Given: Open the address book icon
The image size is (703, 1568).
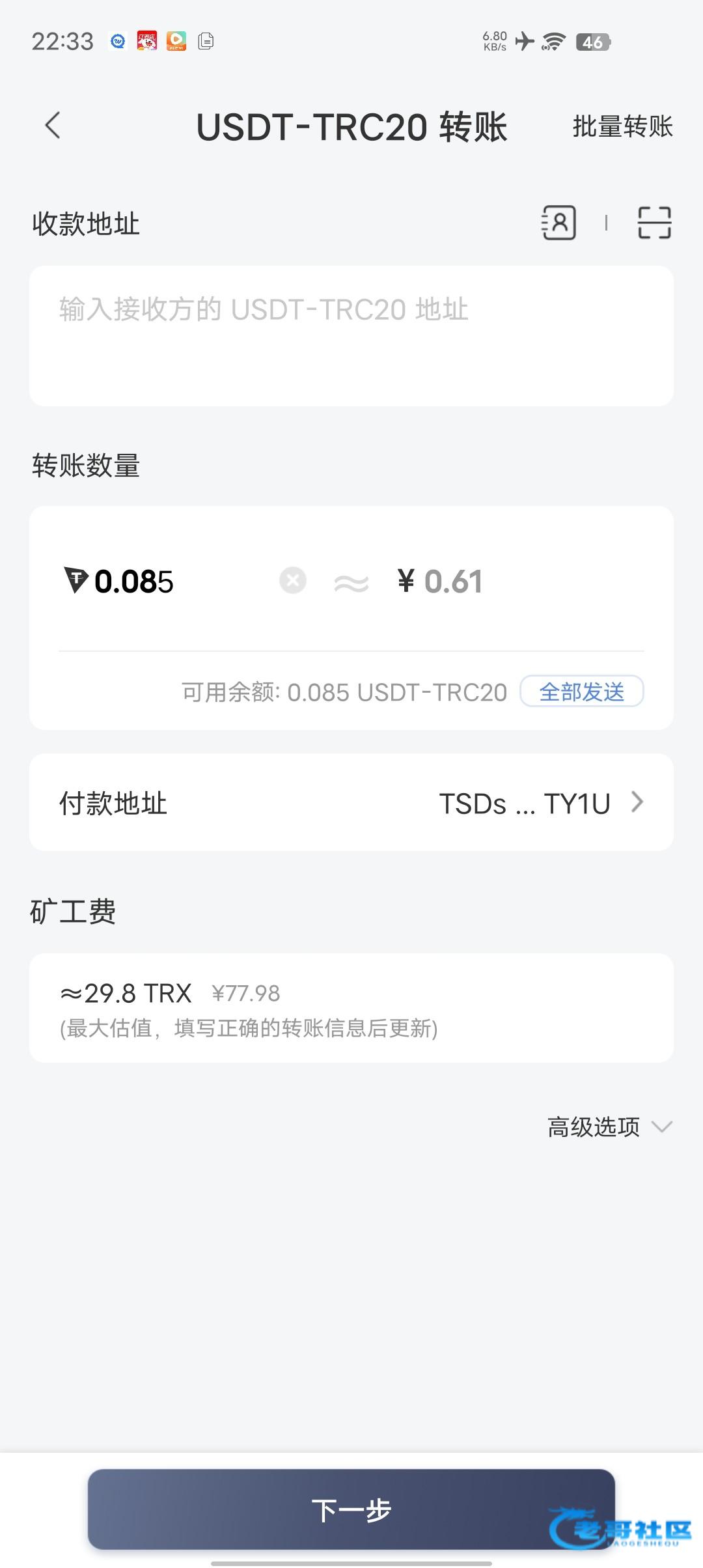Looking at the screenshot, I should (x=558, y=223).
